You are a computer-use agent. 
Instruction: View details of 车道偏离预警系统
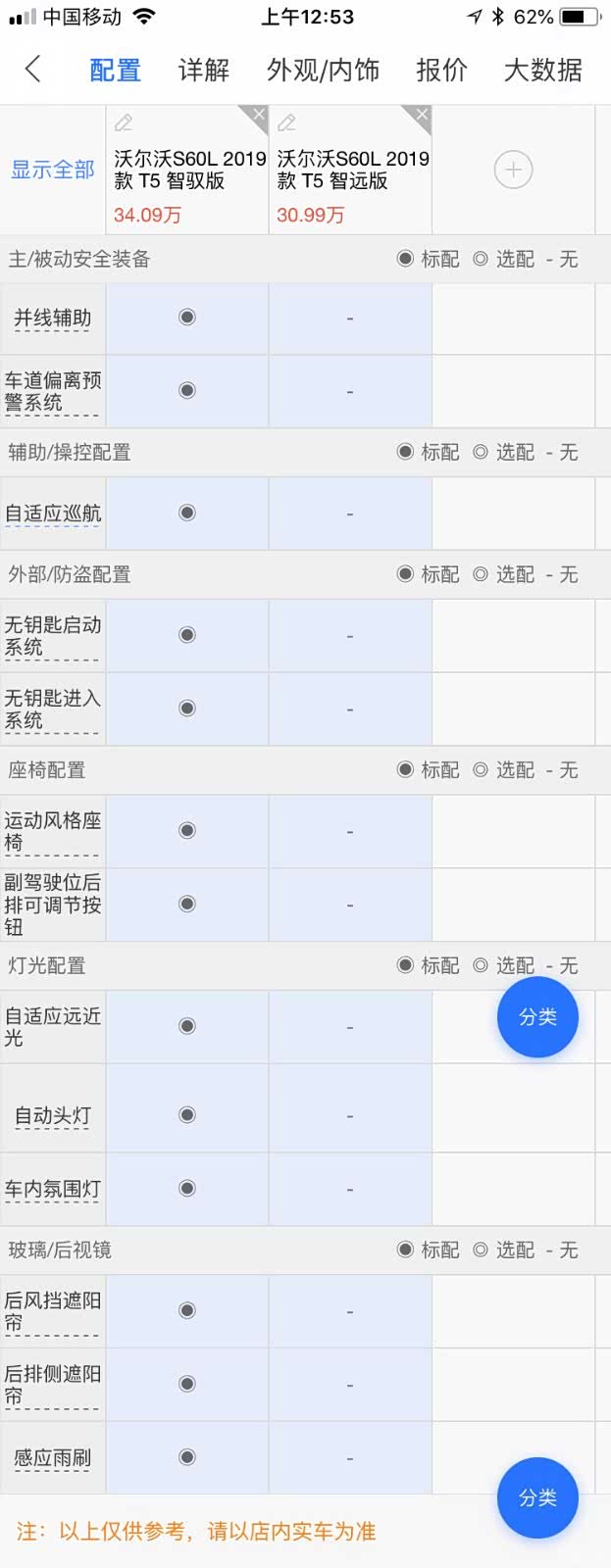(53, 391)
